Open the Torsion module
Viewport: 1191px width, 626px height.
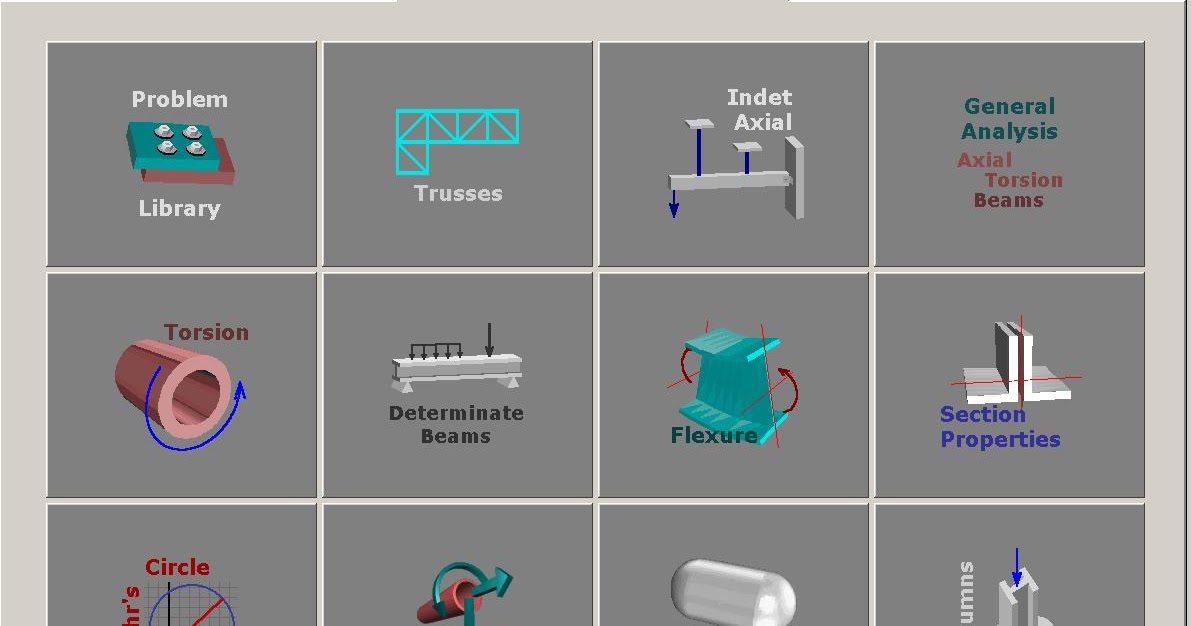(x=182, y=385)
